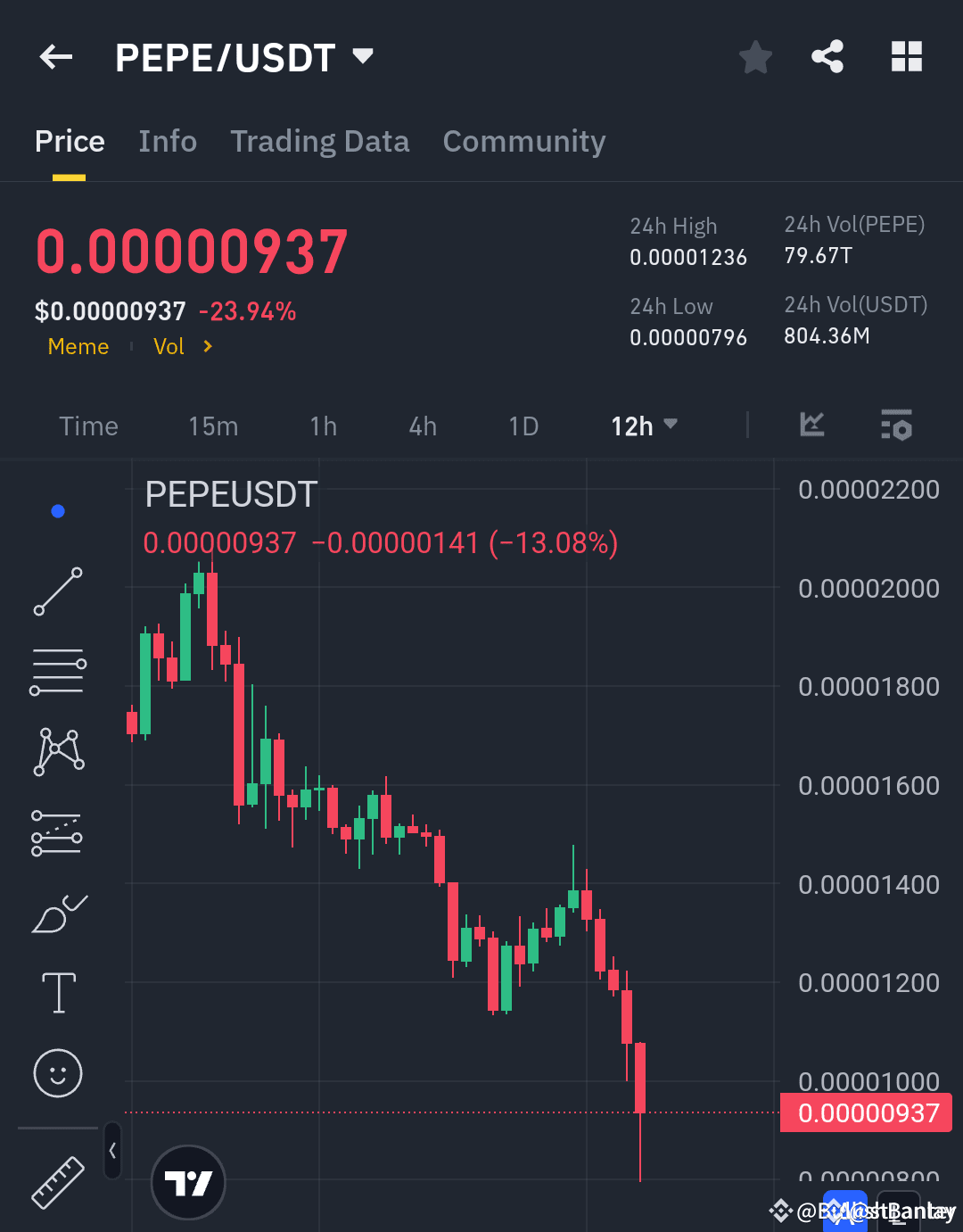The height and width of the screenshot is (1232, 963).
Task: Select the text annotation tool
Action: 58,993
